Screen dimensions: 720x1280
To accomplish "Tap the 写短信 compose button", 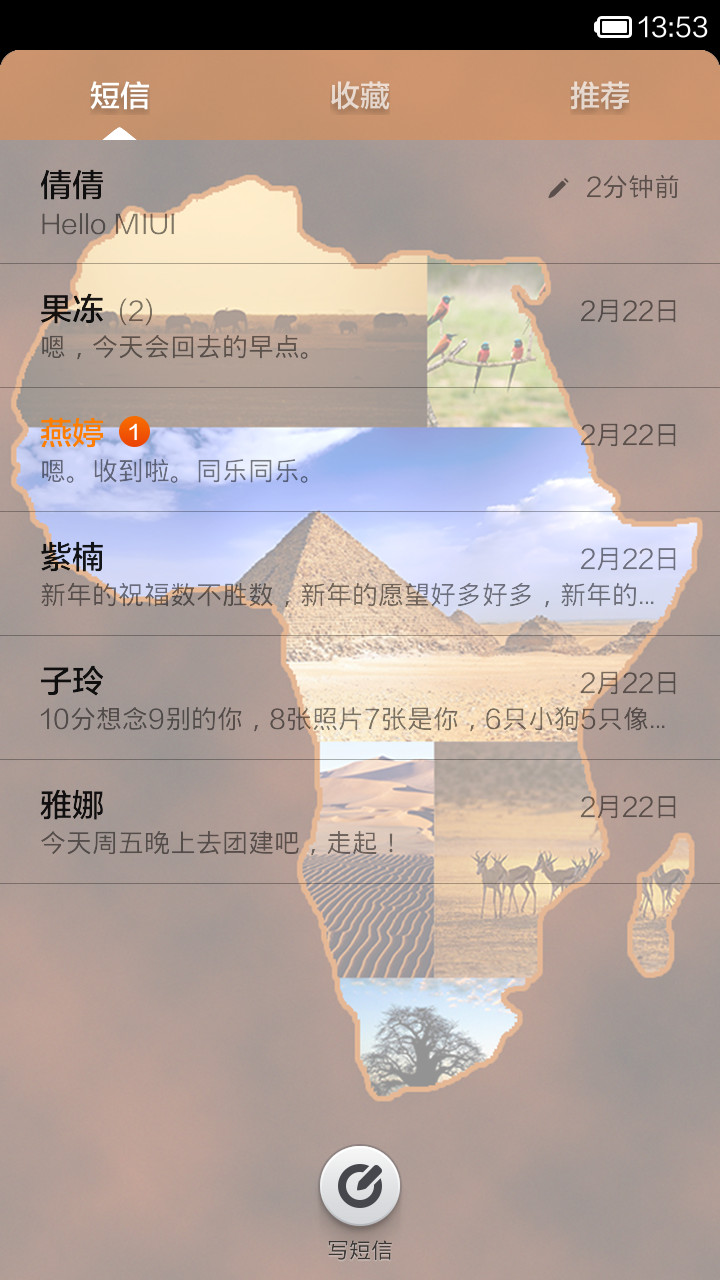I will pos(360,1187).
